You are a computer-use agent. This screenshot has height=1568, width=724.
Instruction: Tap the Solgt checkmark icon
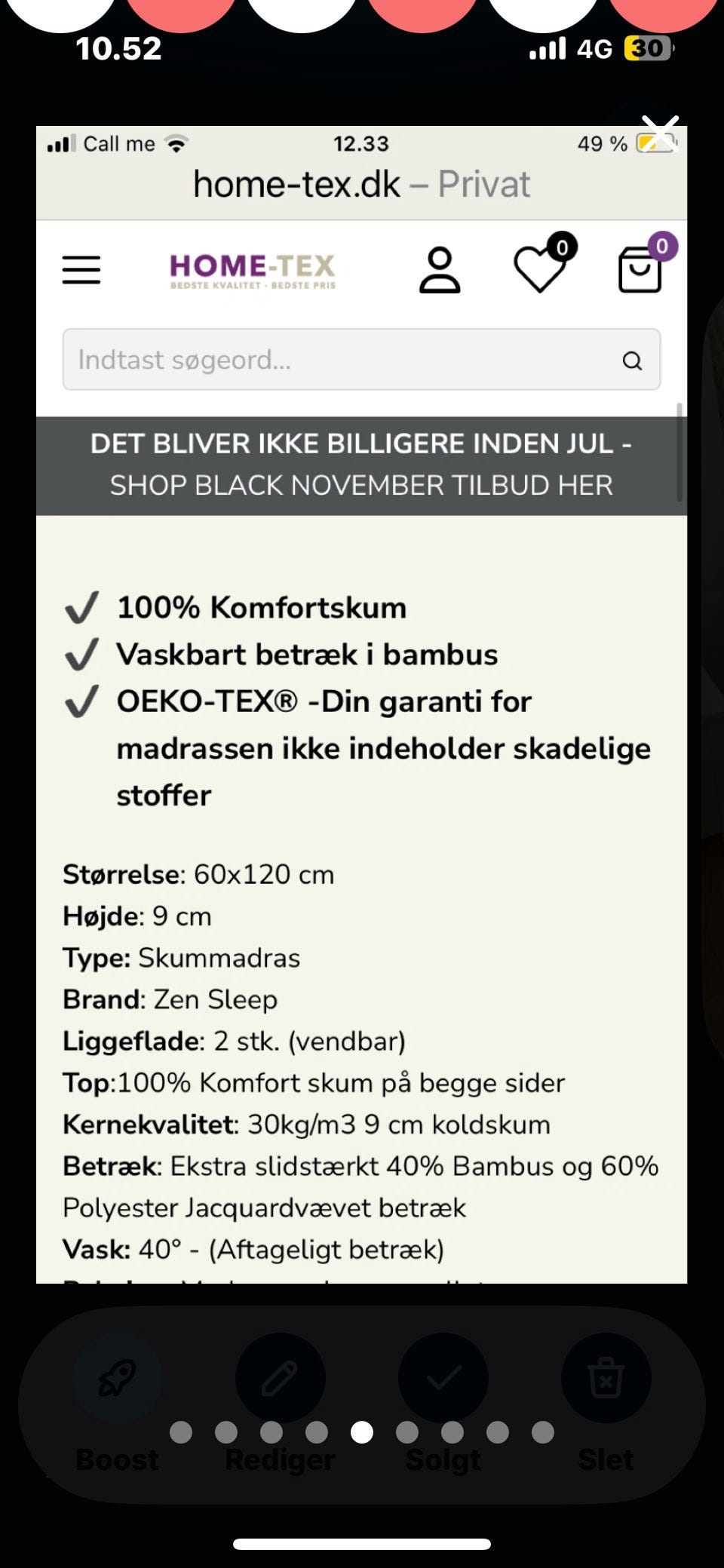(x=443, y=1377)
